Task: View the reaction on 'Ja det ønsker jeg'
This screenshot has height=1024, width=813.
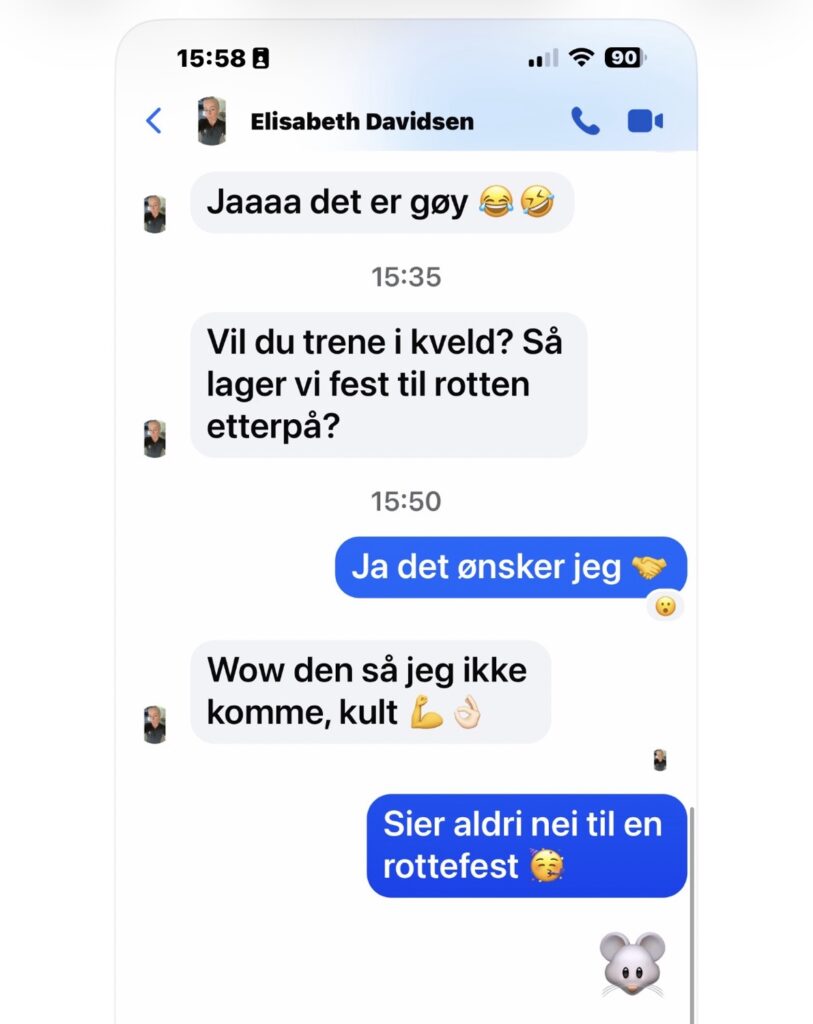Action: point(665,605)
